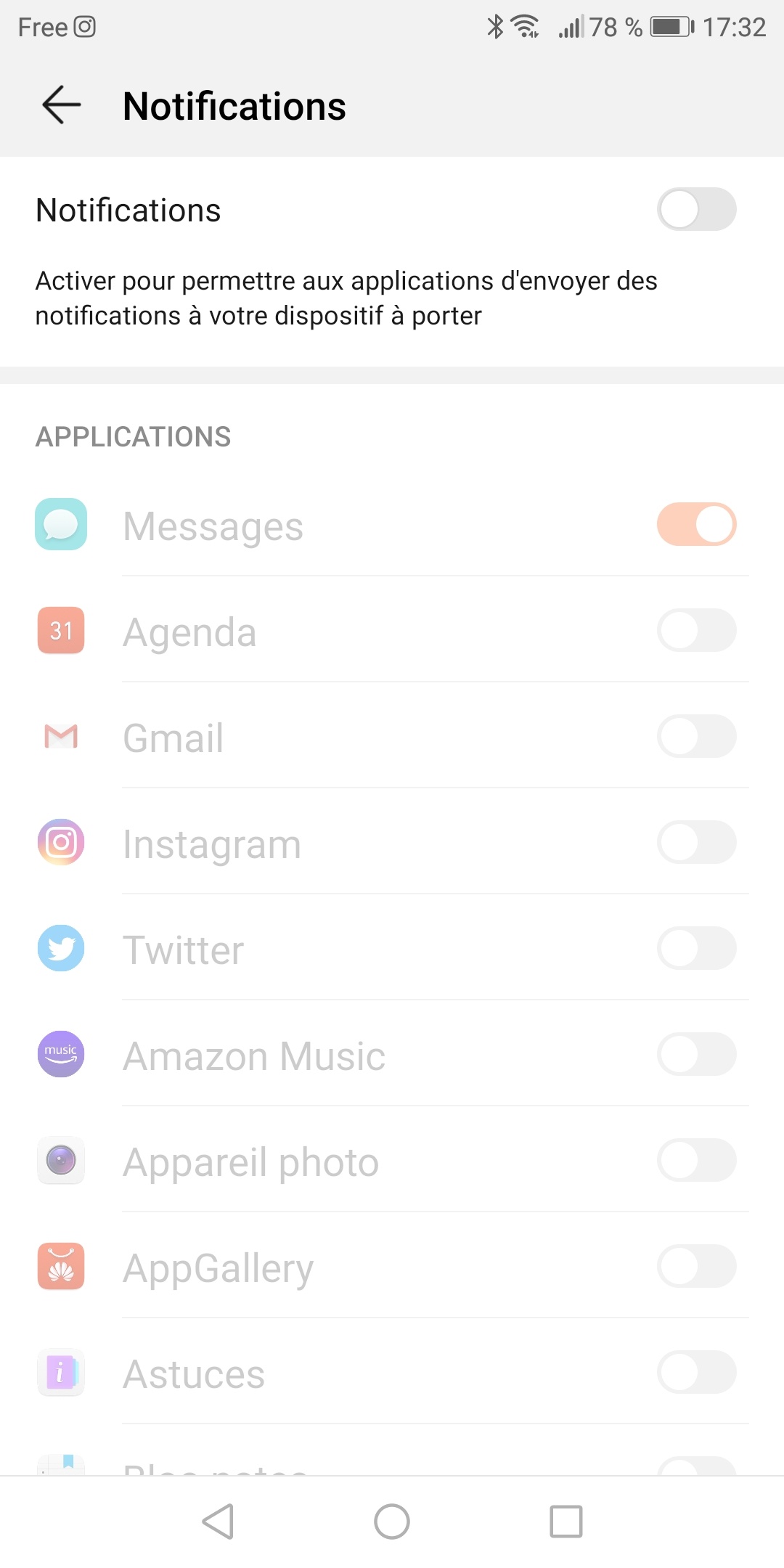Image resolution: width=784 pixels, height=1568 pixels.
Task: Open recent apps from the navigation bar
Action: [x=566, y=1521]
